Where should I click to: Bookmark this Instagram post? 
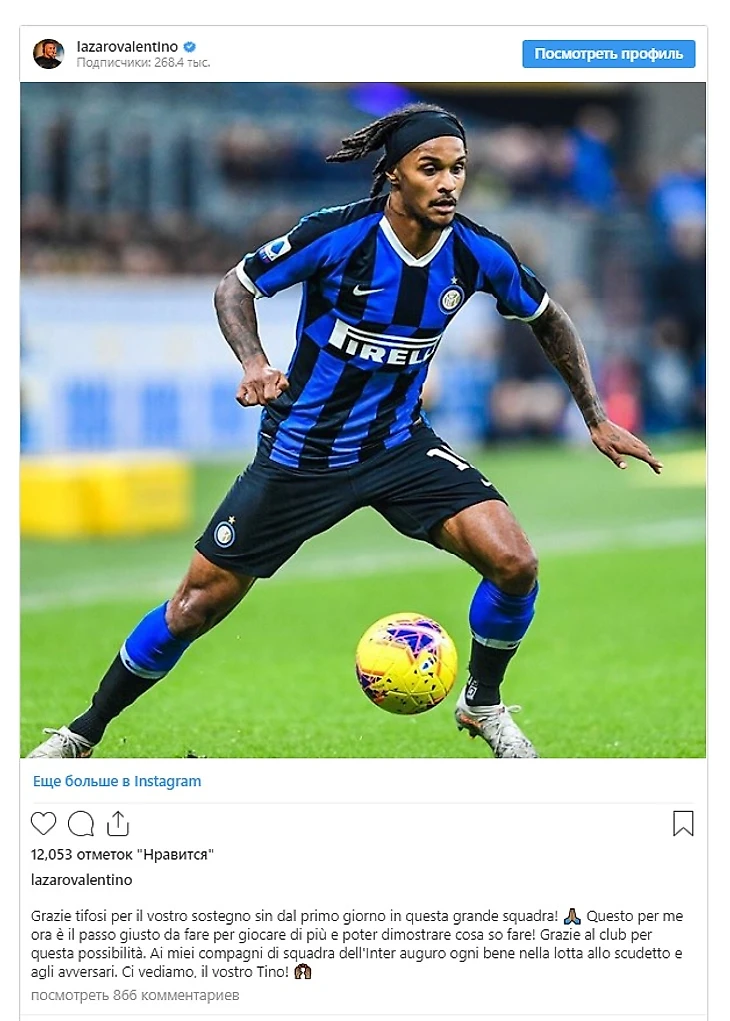pyautogui.click(x=683, y=824)
